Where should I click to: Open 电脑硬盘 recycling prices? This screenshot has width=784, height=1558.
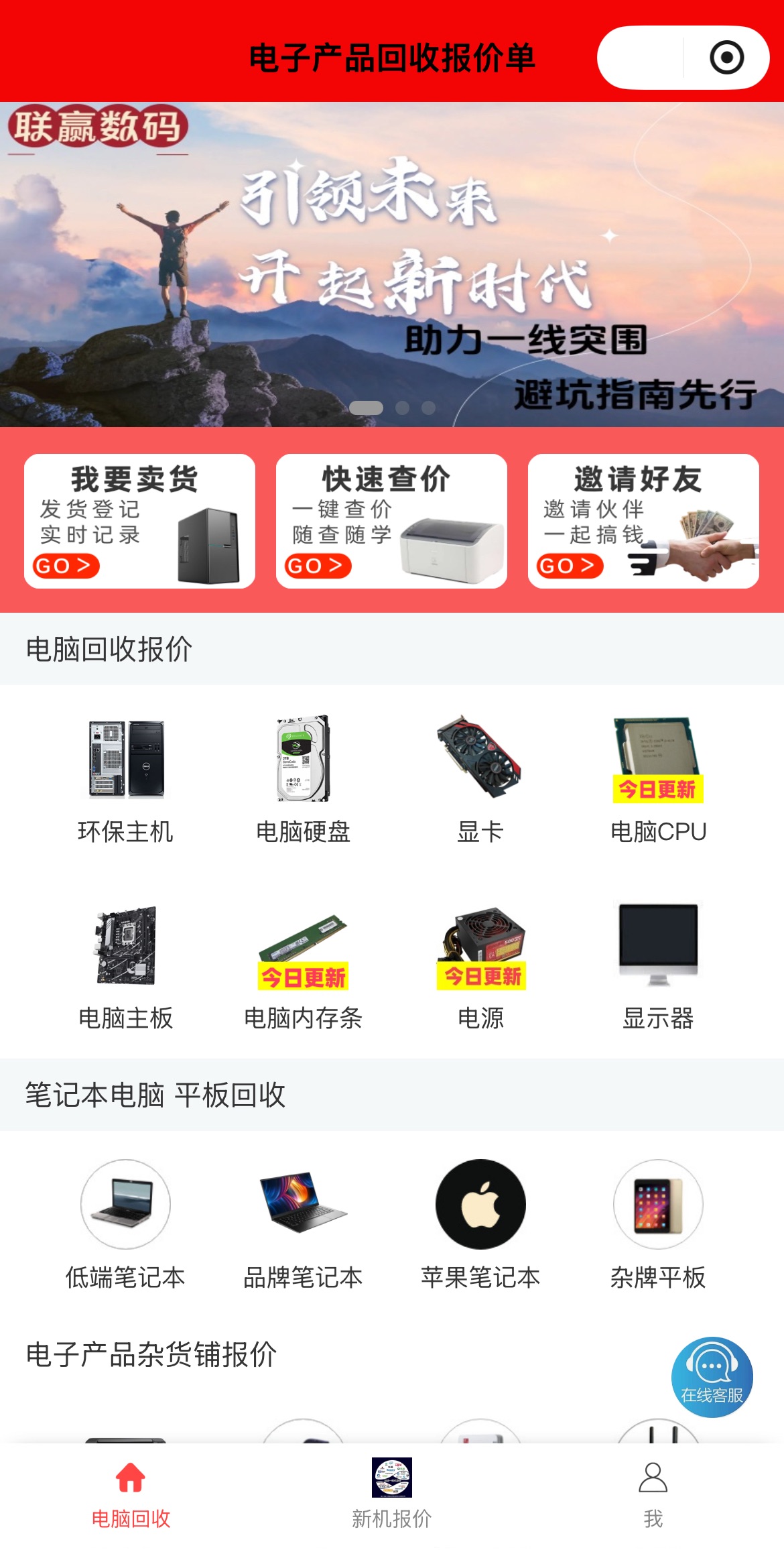pyautogui.click(x=303, y=779)
